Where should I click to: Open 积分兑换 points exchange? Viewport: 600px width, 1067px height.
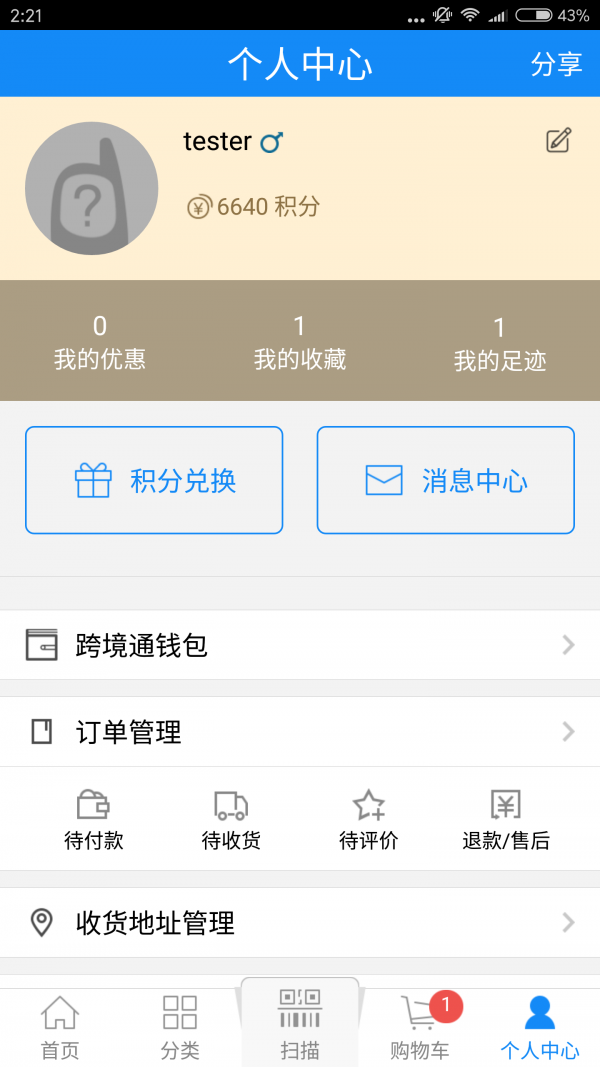click(154, 481)
